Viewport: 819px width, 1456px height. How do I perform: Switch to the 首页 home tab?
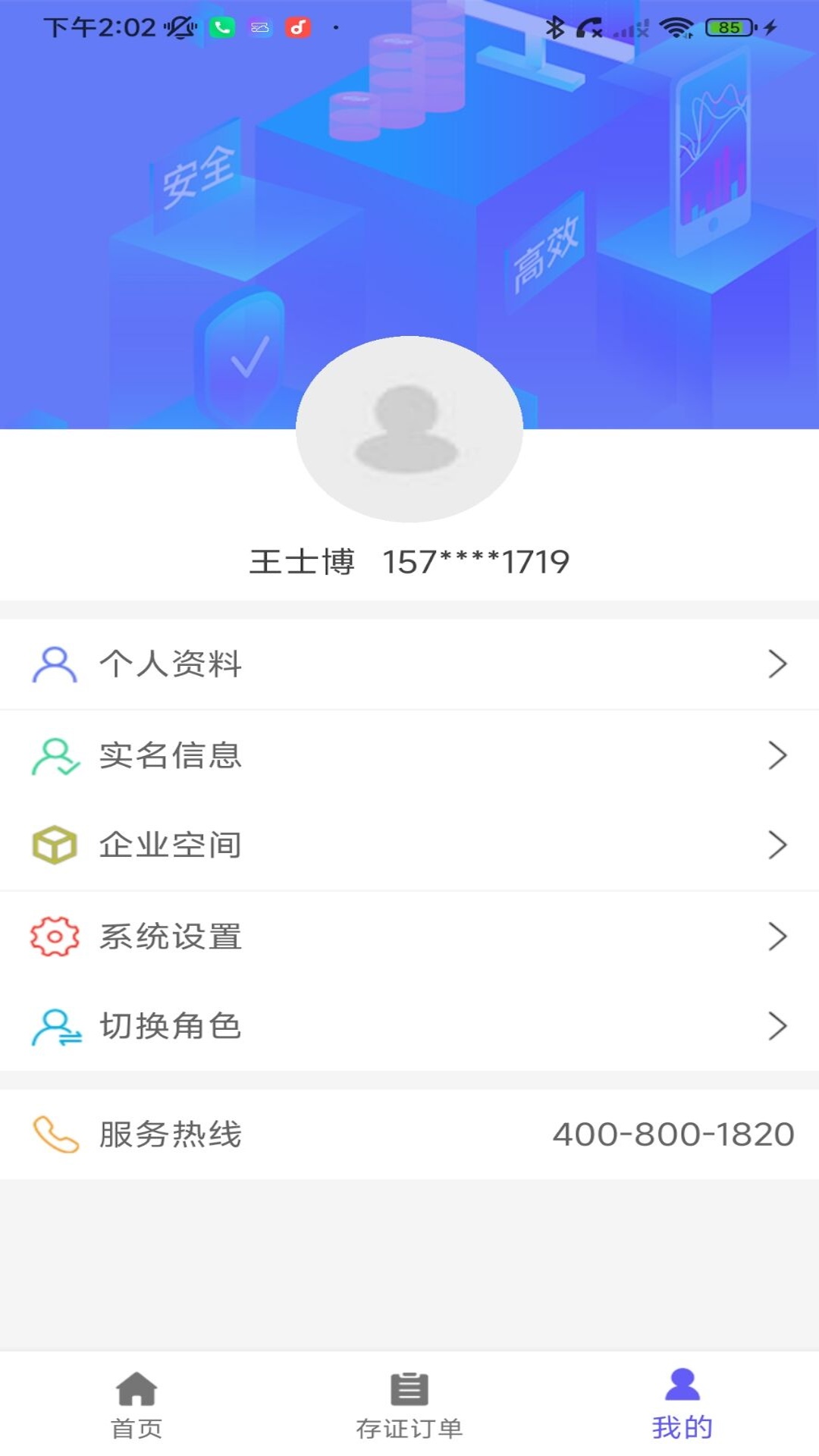click(136, 1404)
